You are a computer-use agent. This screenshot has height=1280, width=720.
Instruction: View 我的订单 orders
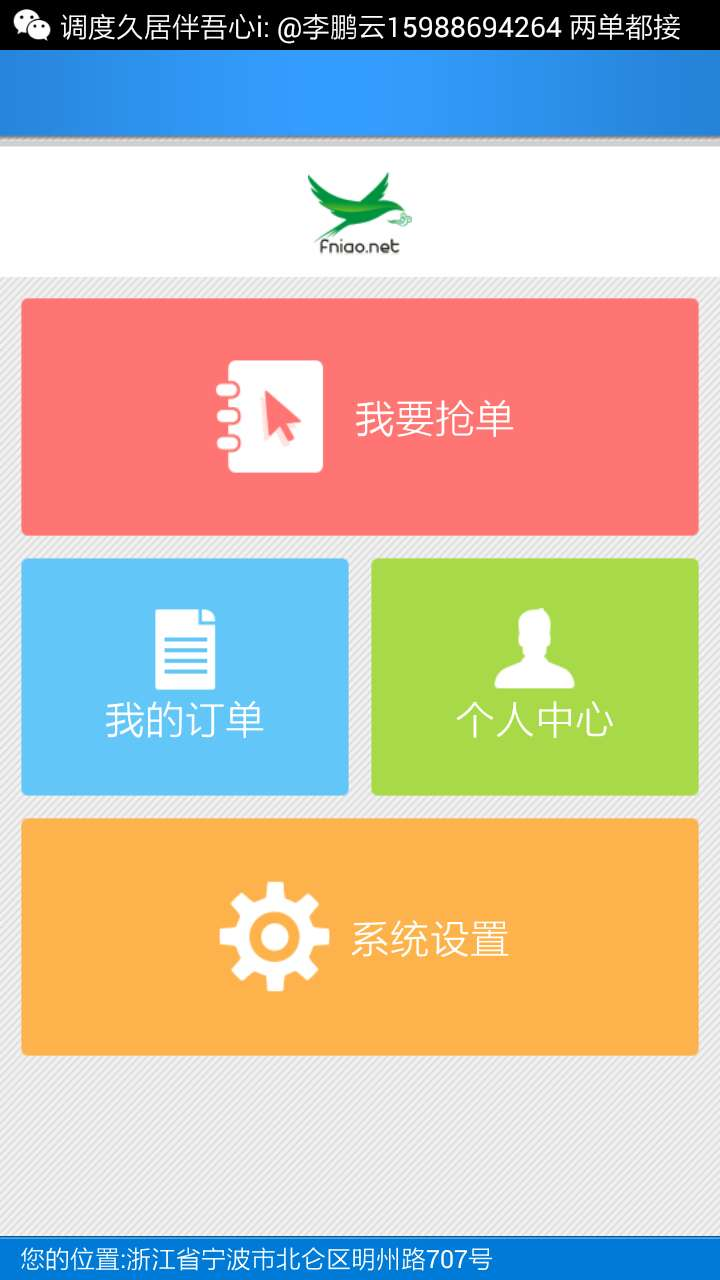pyautogui.click(x=185, y=677)
